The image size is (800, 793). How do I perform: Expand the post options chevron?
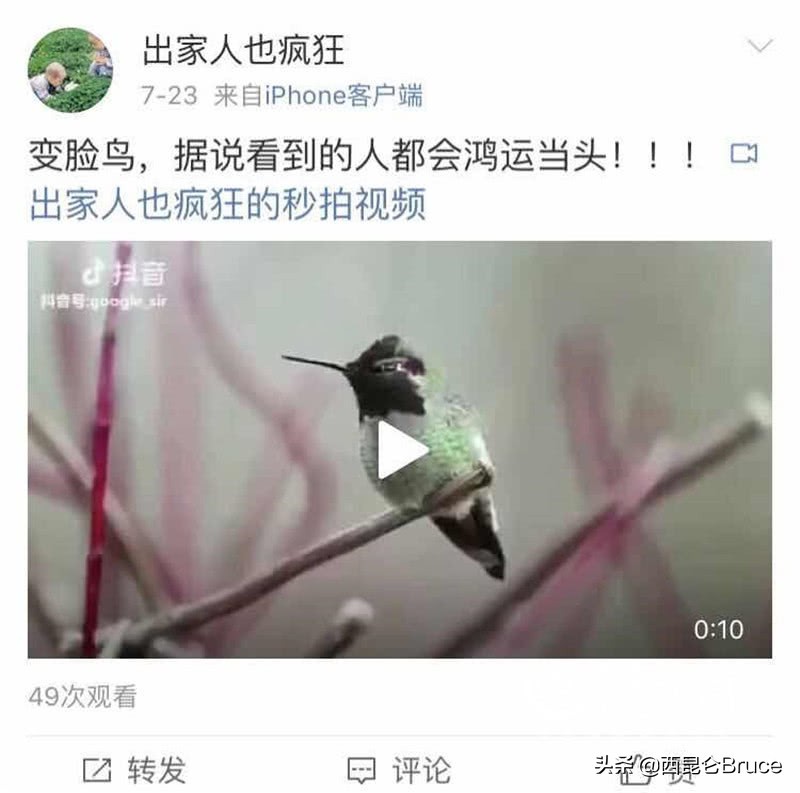pyautogui.click(x=760, y=46)
